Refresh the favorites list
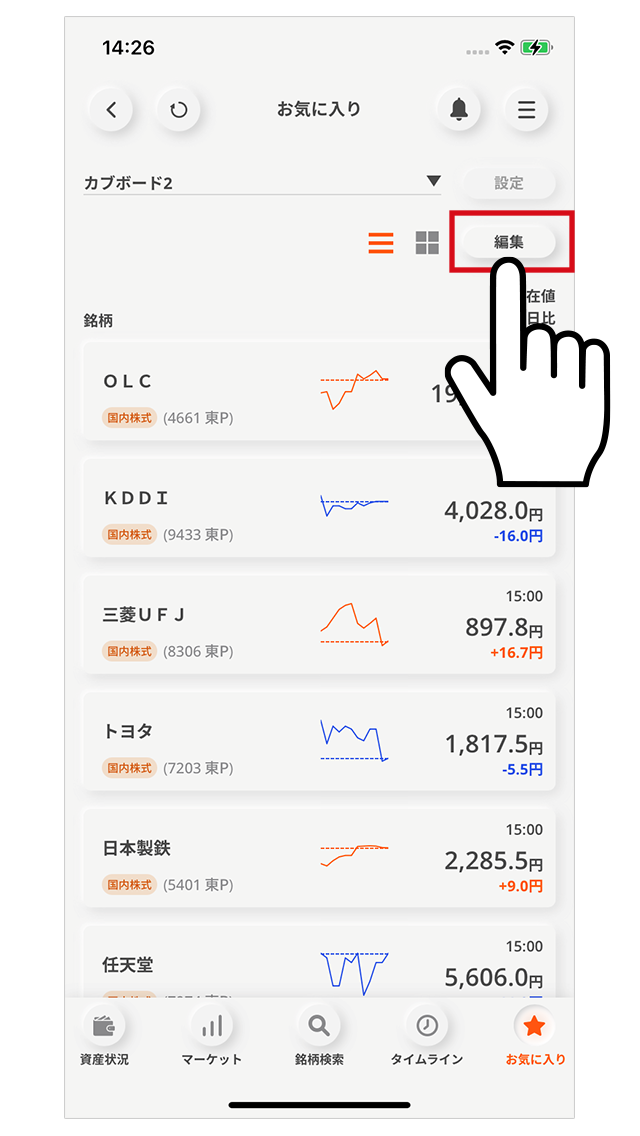 (x=178, y=110)
